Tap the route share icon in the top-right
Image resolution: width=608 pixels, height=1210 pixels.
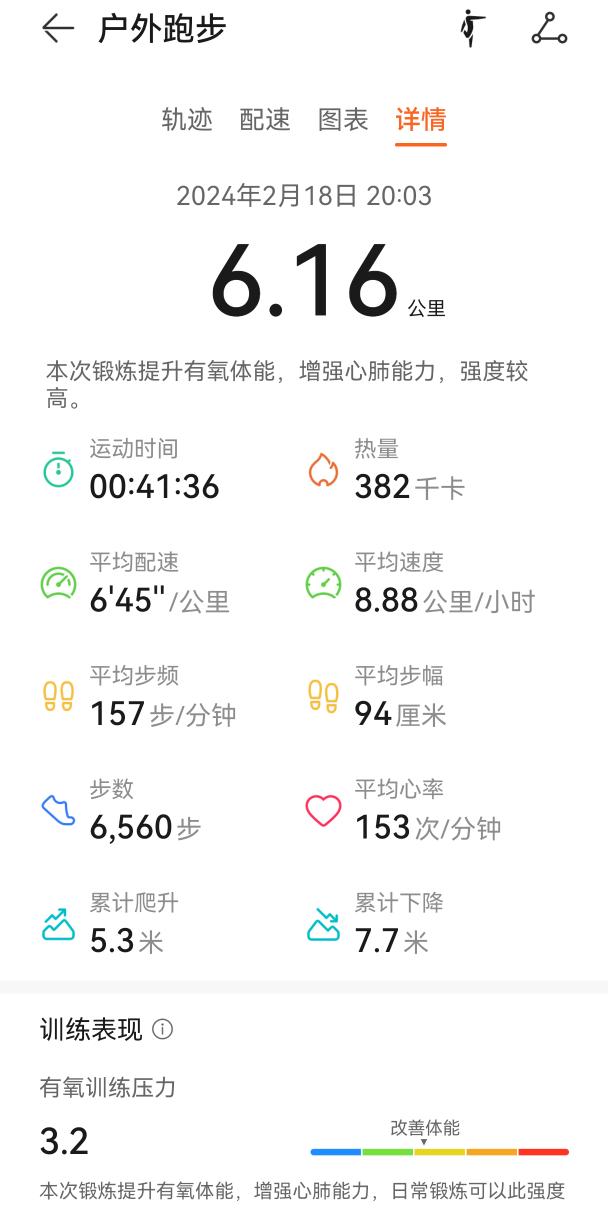click(549, 28)
